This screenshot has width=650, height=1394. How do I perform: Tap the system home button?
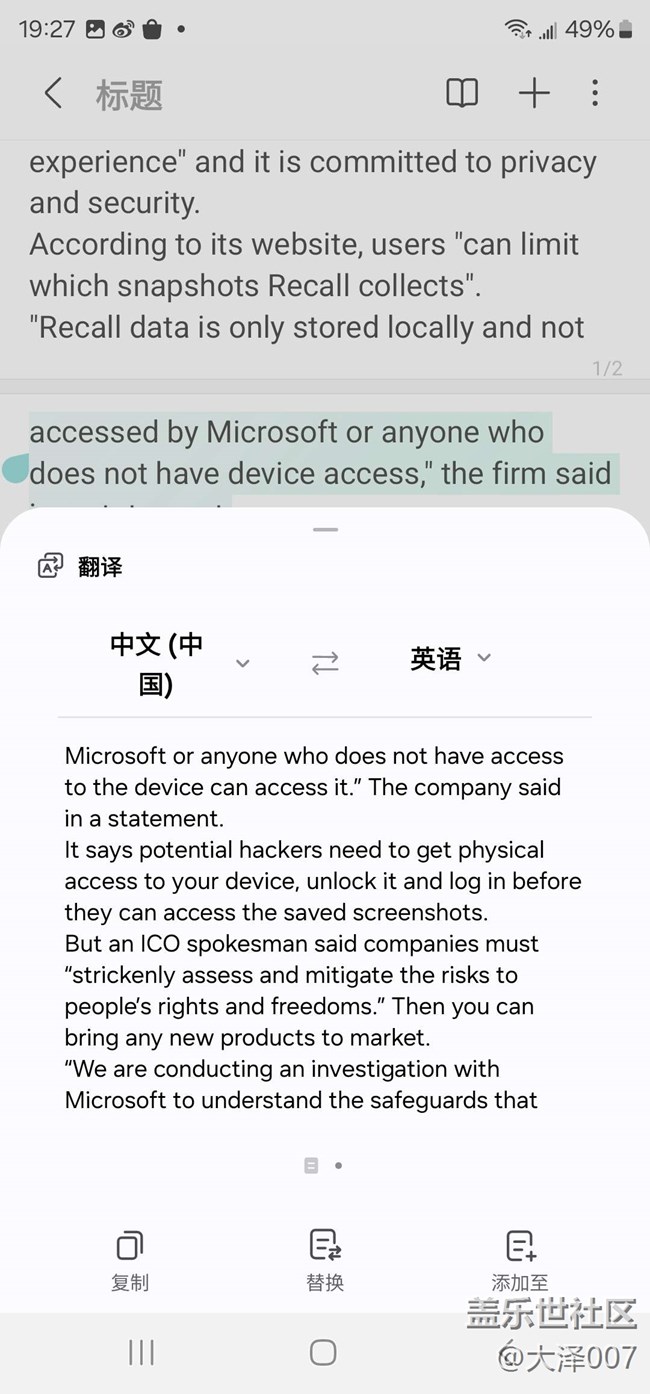point(323,1352)
